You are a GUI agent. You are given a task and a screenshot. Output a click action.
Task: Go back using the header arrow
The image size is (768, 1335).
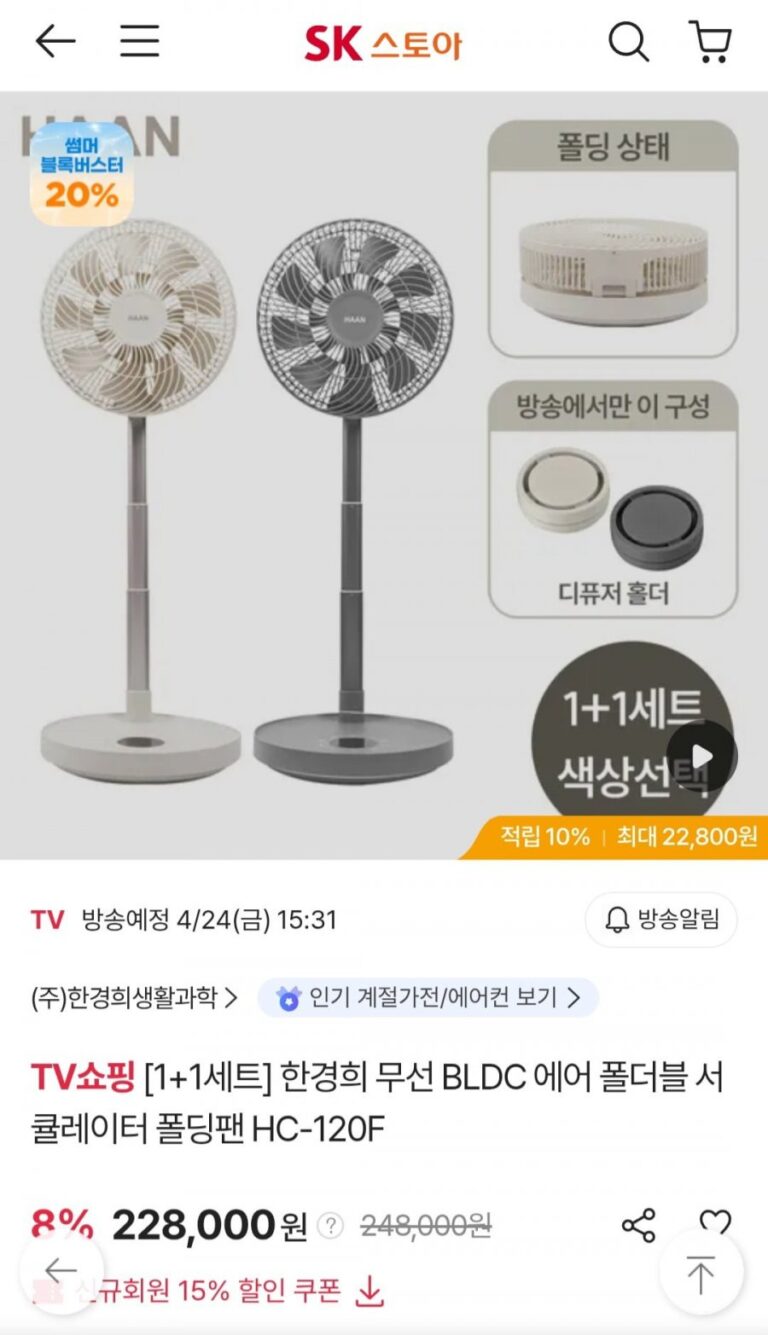pyautogui.click(x=55, y=41)
